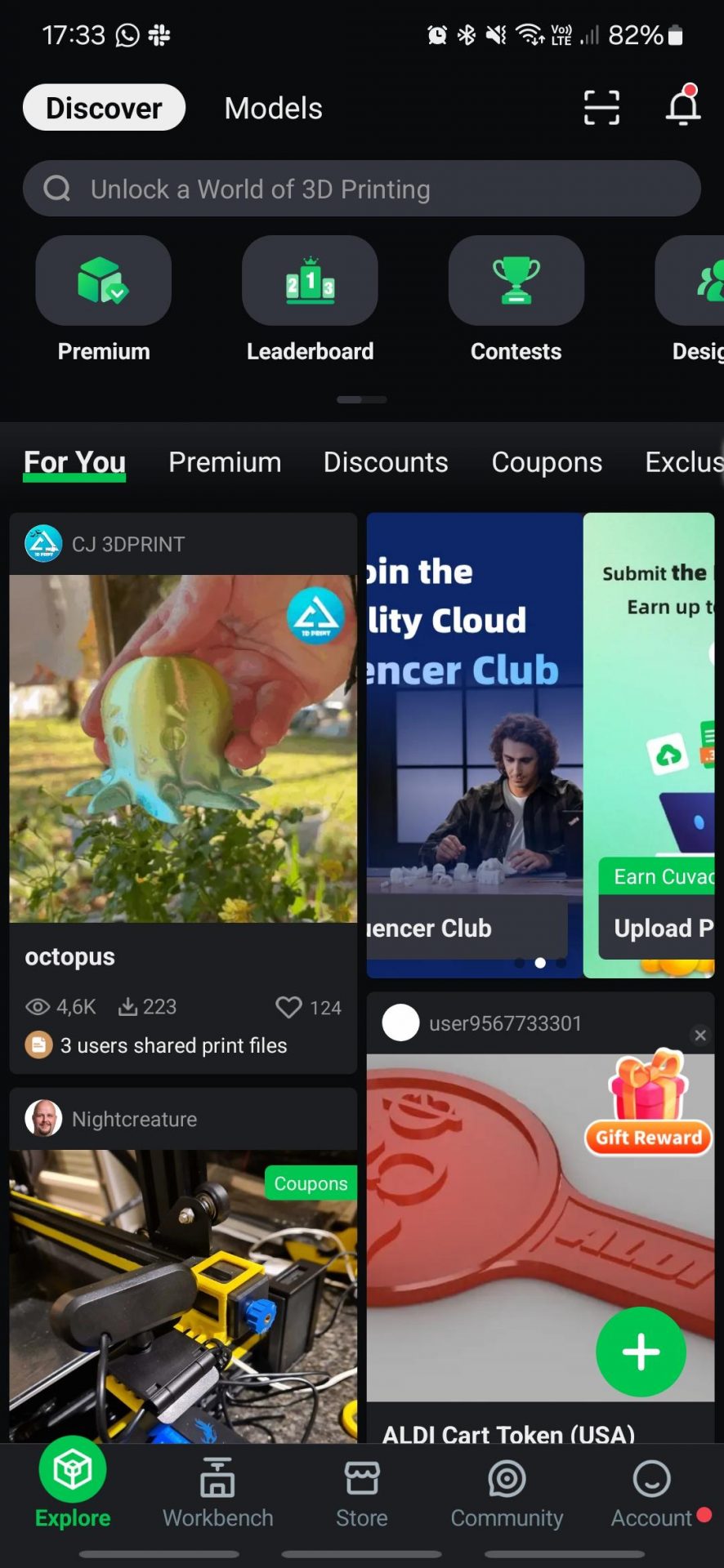This screenshot has height=1568, width=724.
Task: Open the Influencer Club banner
Action: [x=475, y=745]
